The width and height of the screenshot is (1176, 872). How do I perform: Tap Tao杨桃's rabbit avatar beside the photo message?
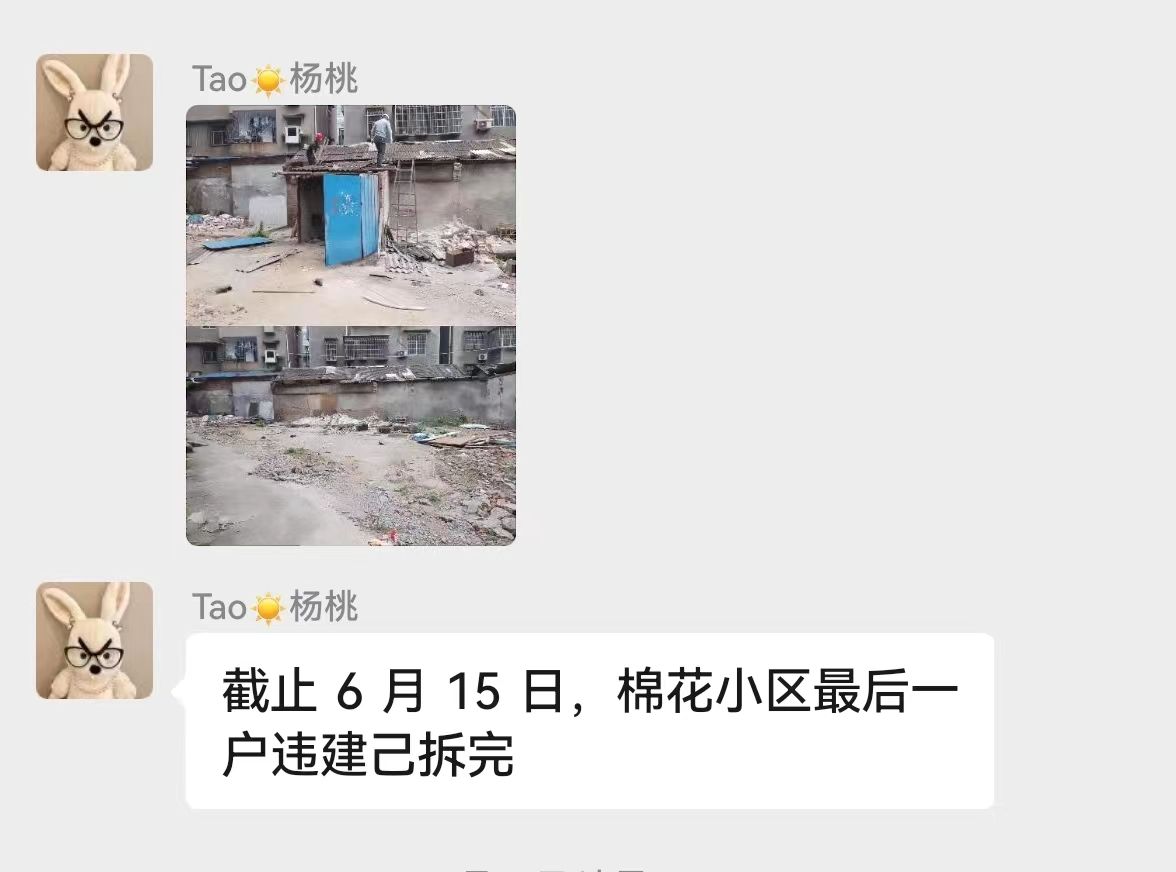(x=95, y=112)
